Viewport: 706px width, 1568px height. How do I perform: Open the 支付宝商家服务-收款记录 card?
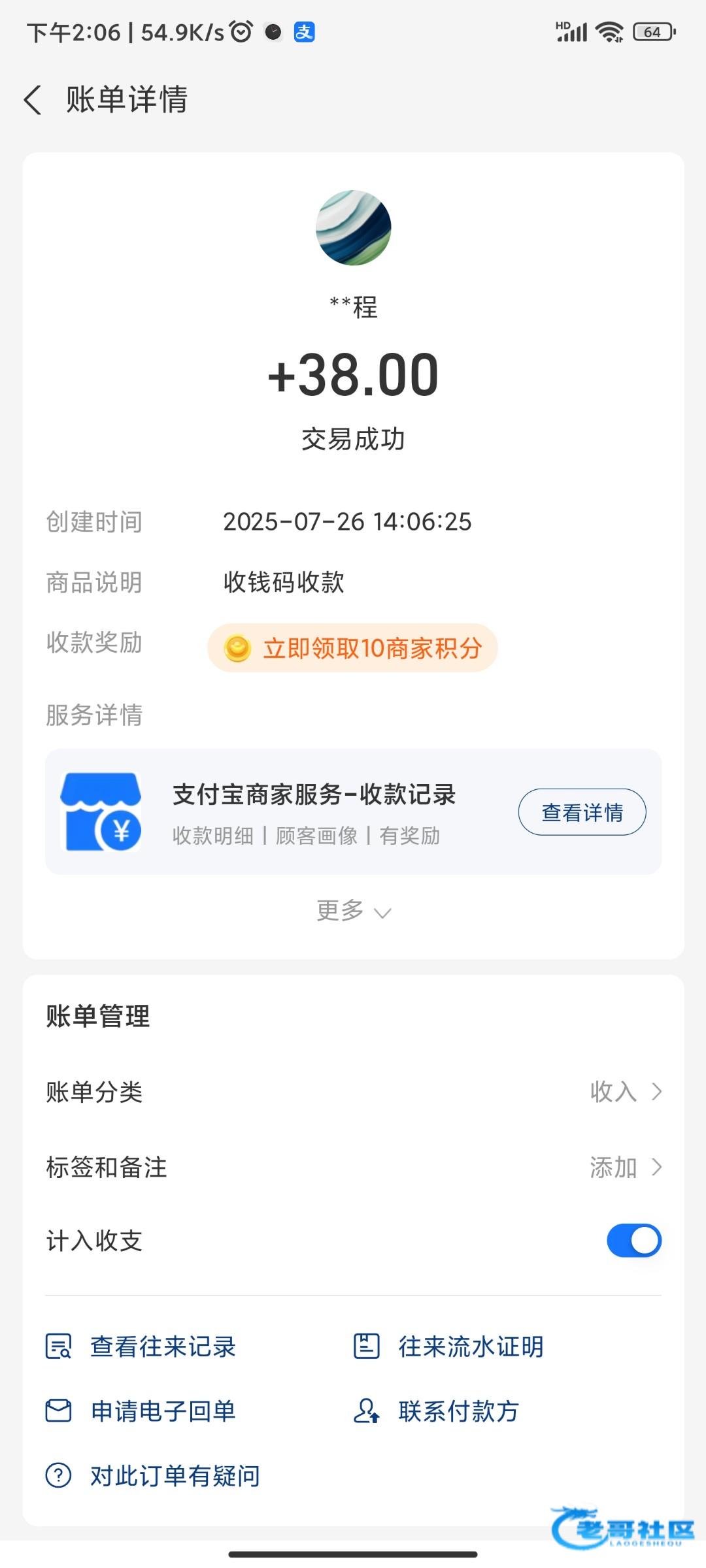(x=314, y=811)
